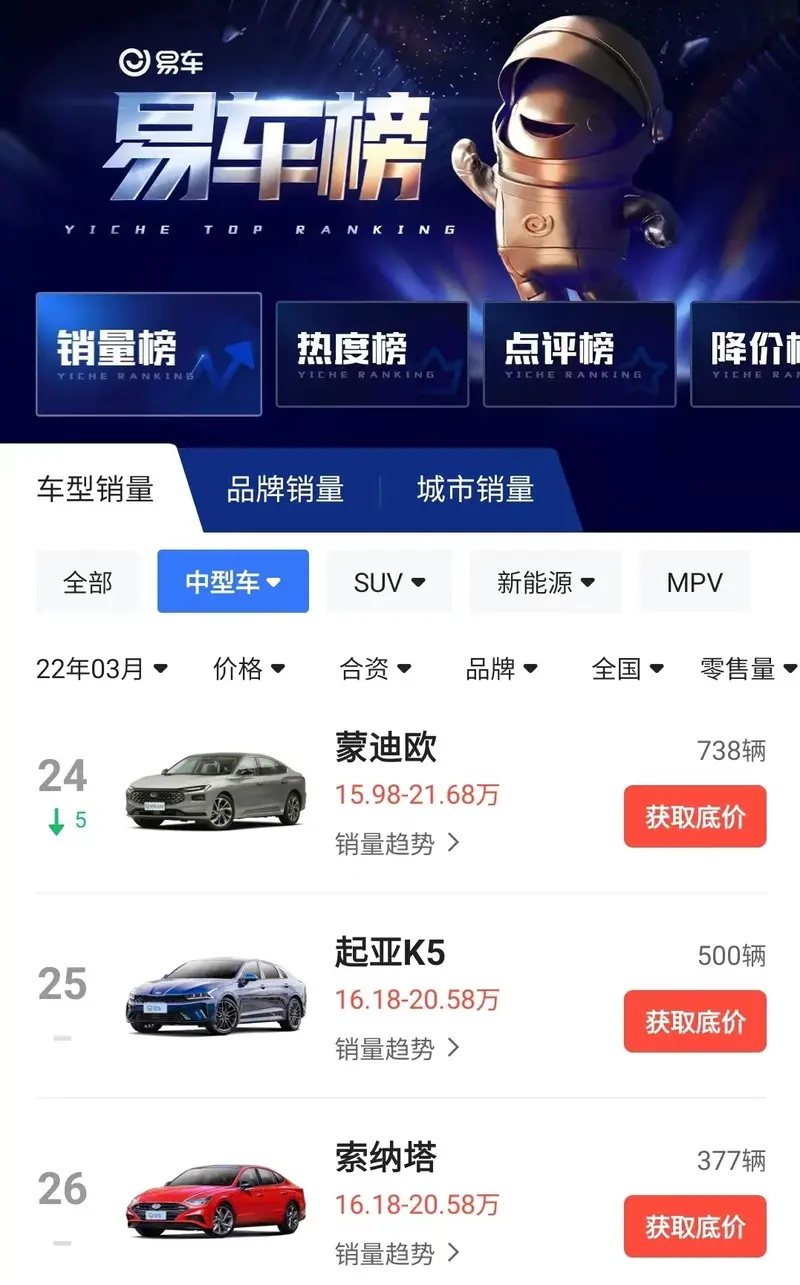Select the MPV filter chip
The image size is (800, 1285).
click(x=695, y=582)
